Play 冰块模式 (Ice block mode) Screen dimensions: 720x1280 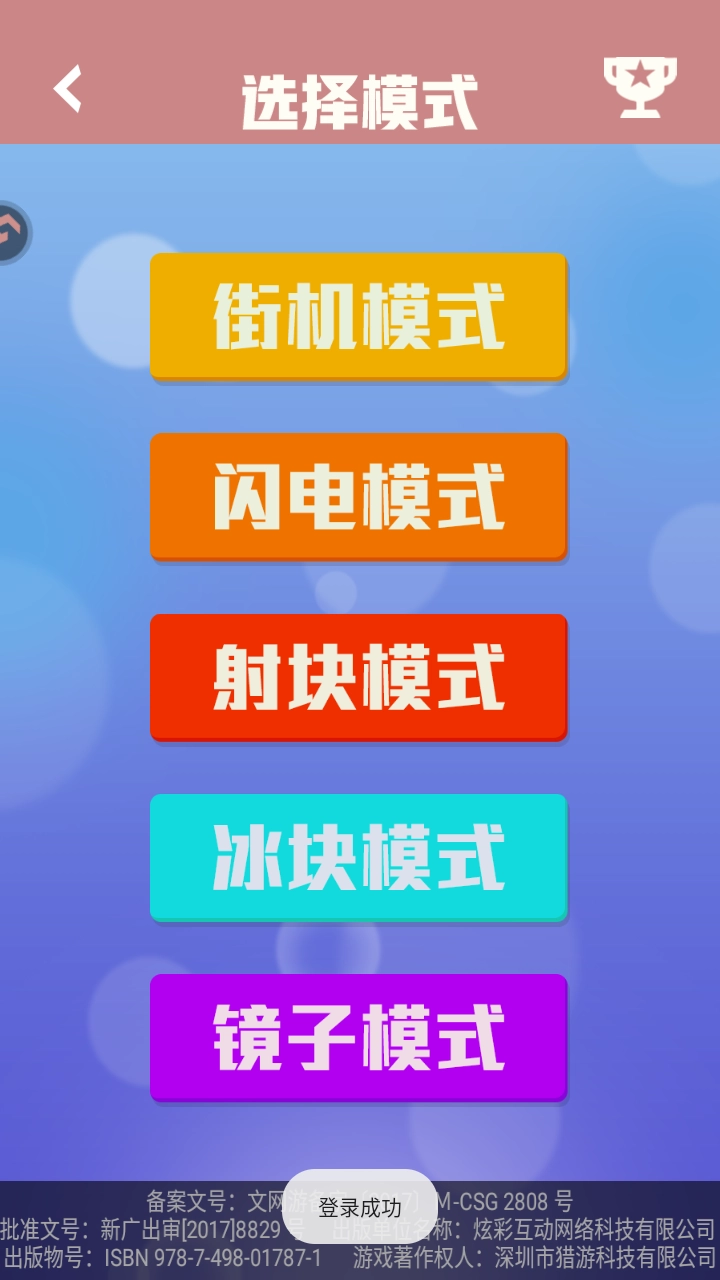(358, 857)
